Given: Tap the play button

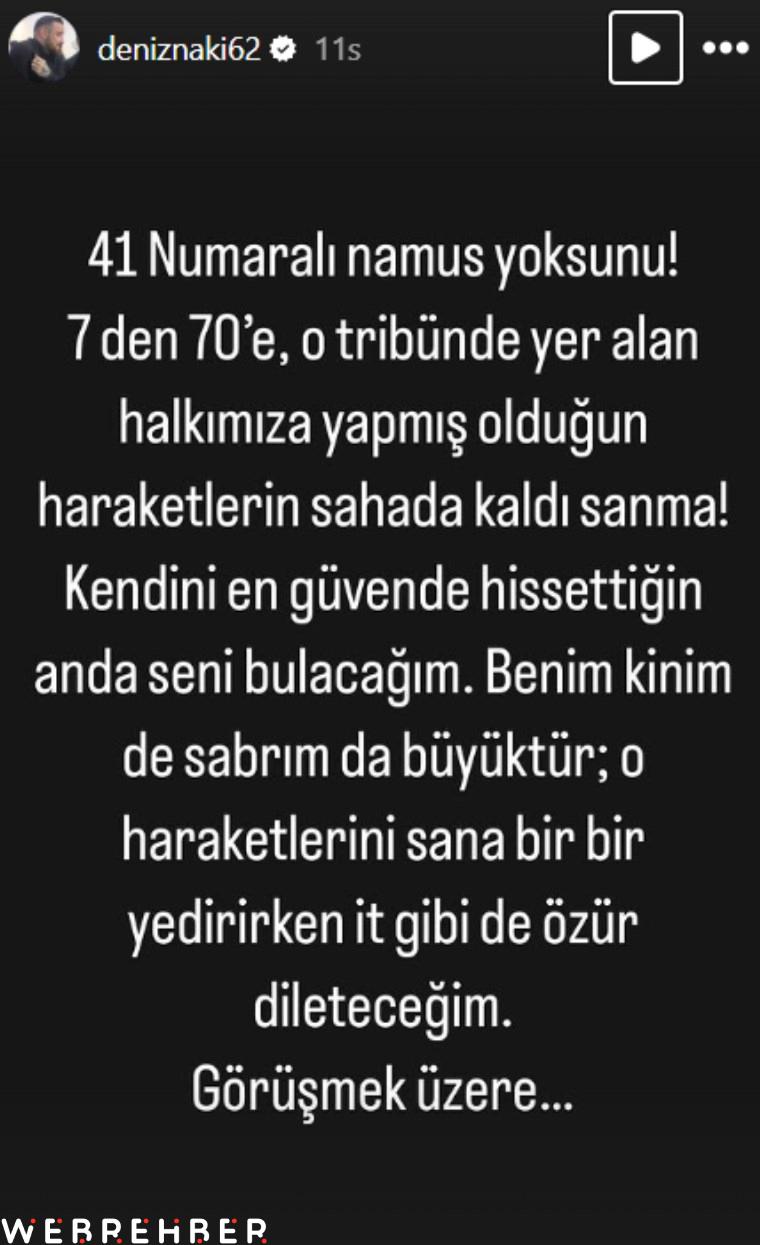Looking at the screenshot, I should click(x=646, y=47).
